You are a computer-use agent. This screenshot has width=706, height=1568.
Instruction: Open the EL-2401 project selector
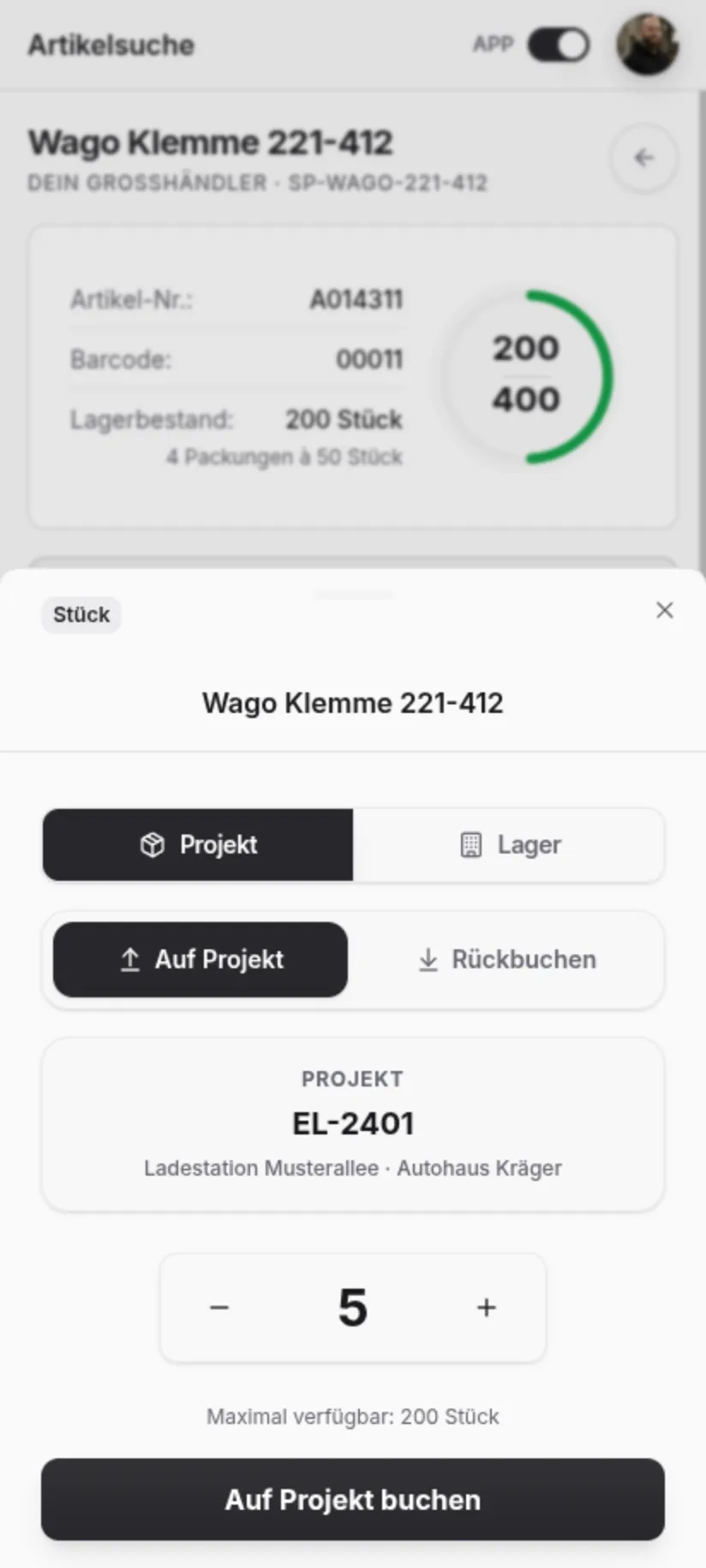pos(353,1122)
